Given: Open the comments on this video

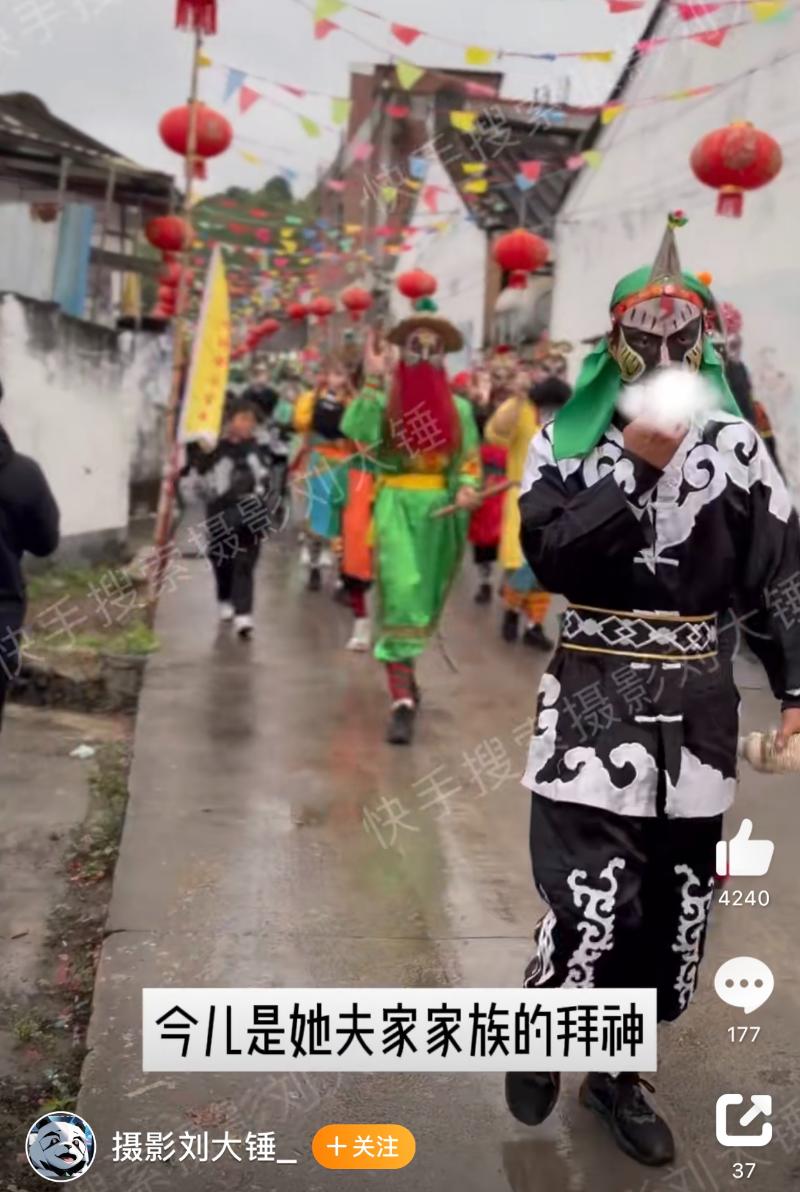Looking at the screenshot, I should [x=743, y=985].
